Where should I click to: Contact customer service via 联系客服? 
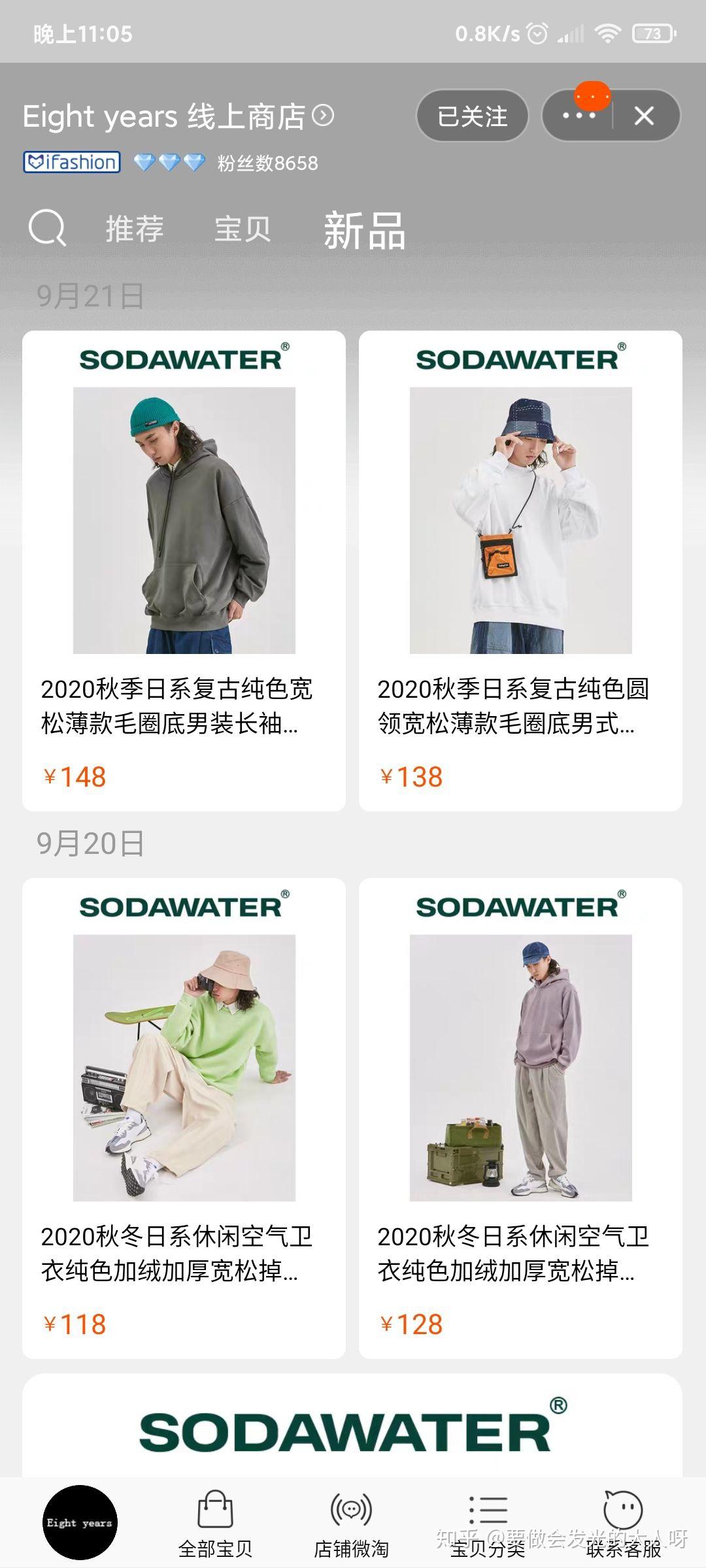coord(623,1524)
